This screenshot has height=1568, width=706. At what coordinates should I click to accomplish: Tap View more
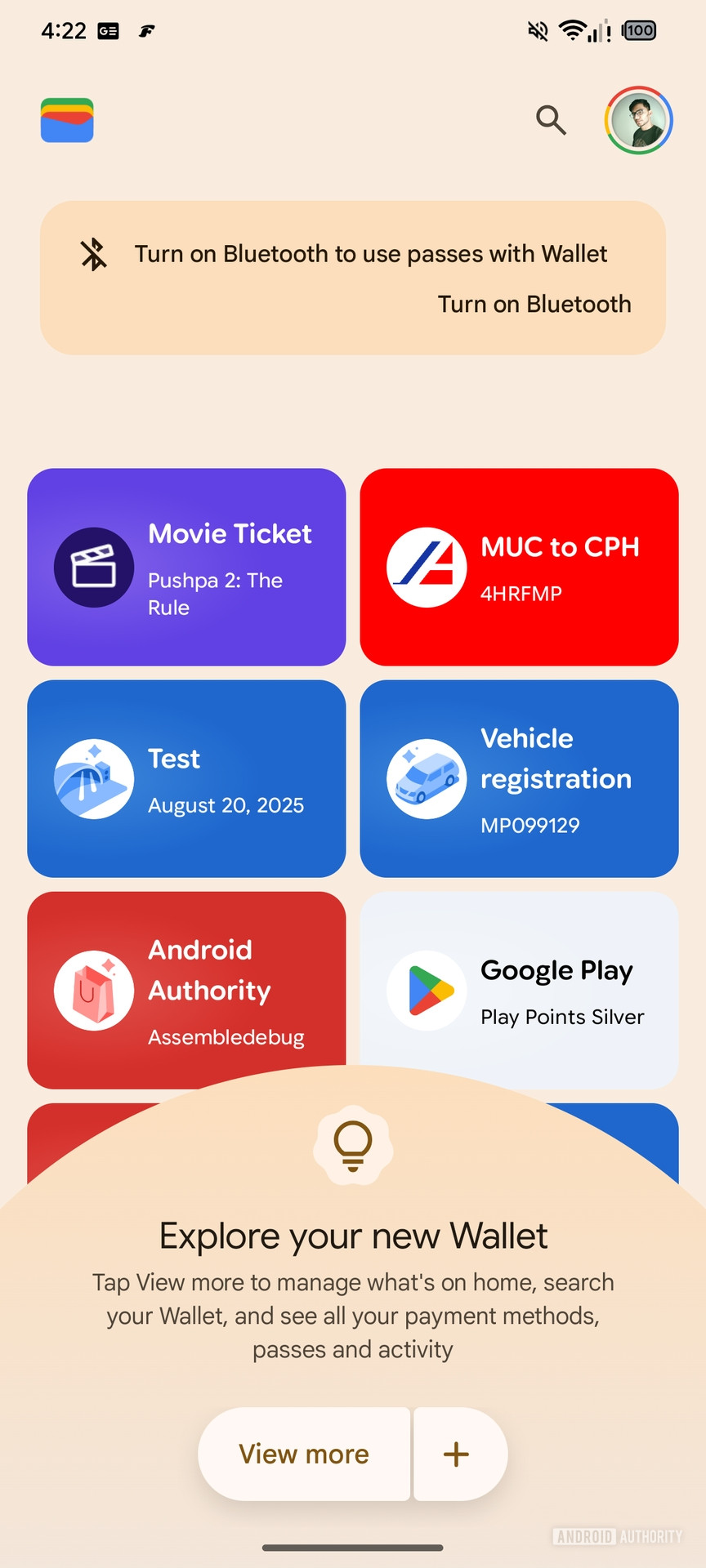[x=303, y=1454]
